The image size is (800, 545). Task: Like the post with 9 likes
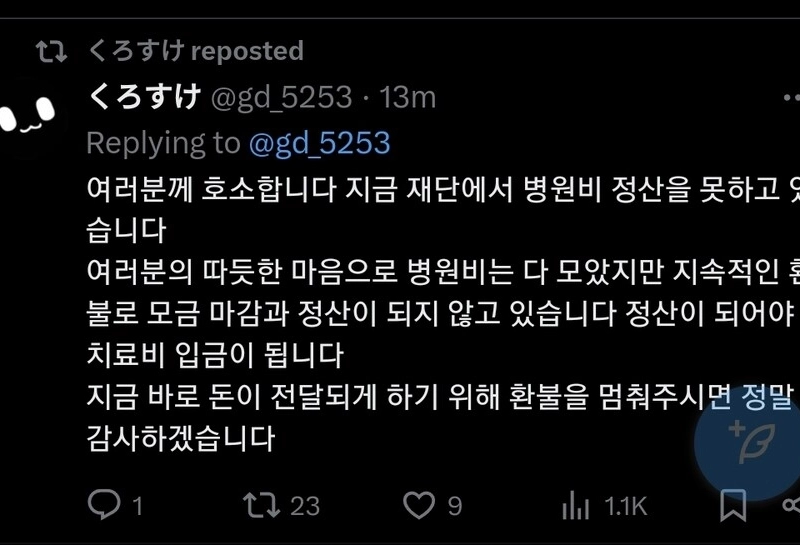coord(419,504)
